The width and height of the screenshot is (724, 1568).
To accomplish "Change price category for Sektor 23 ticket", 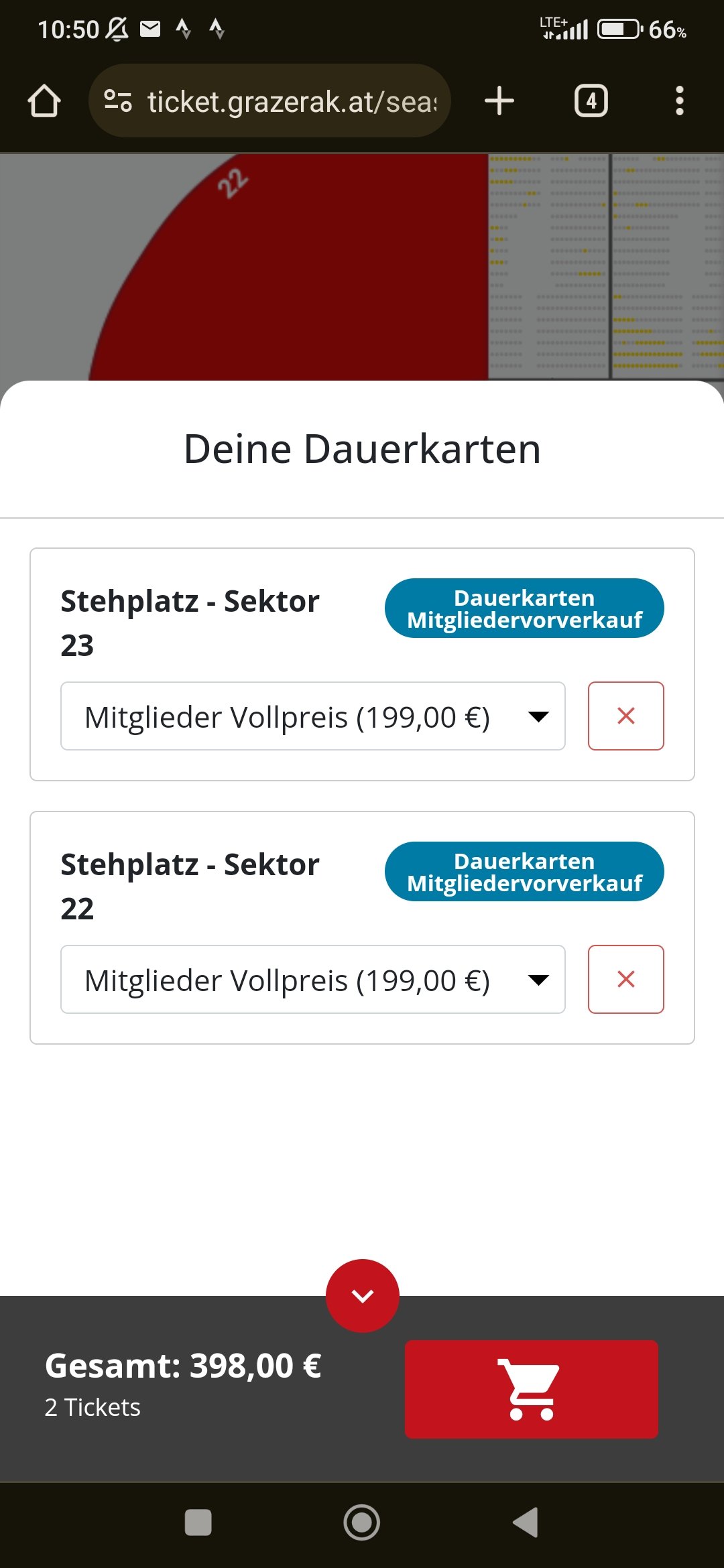I will (x=313, y=716).
